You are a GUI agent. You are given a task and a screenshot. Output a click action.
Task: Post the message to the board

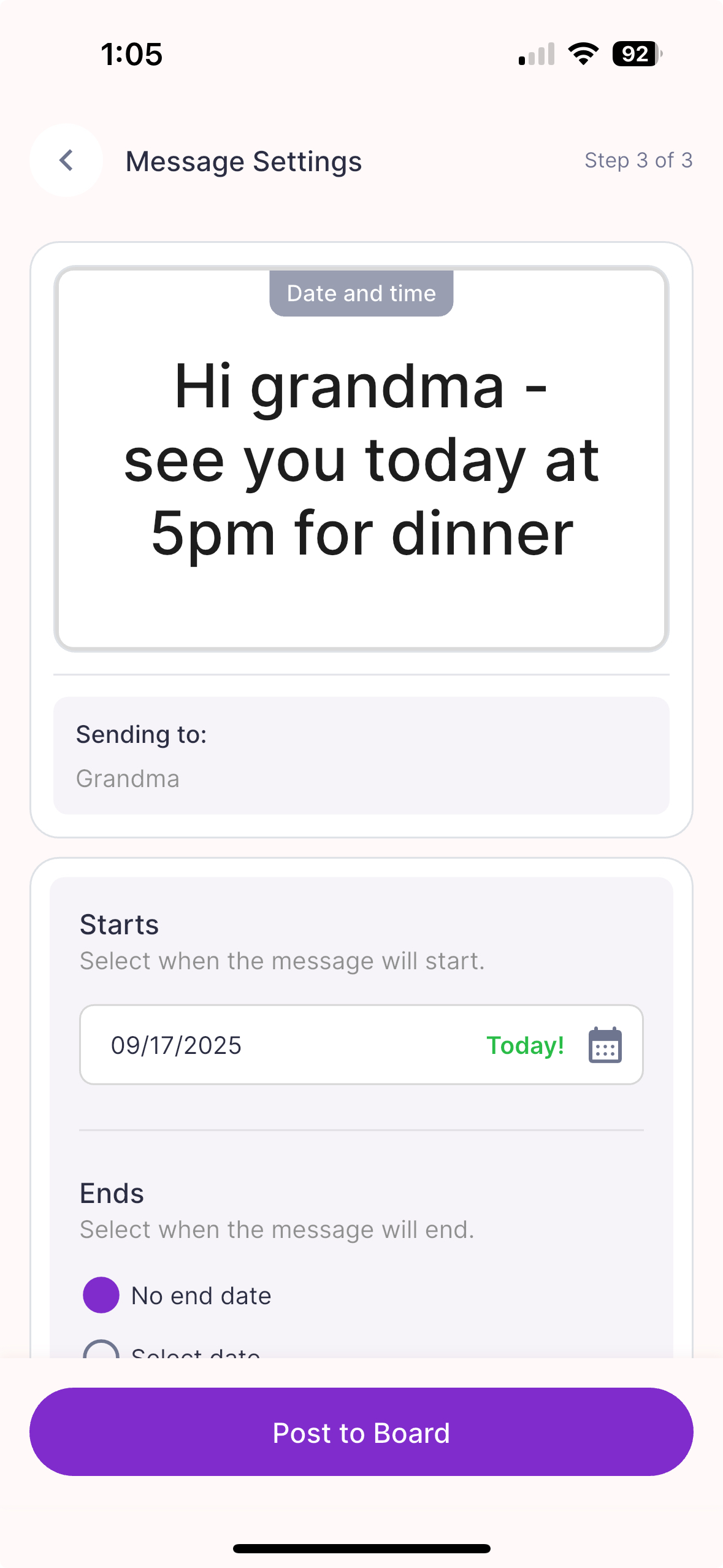[361, 1432]
